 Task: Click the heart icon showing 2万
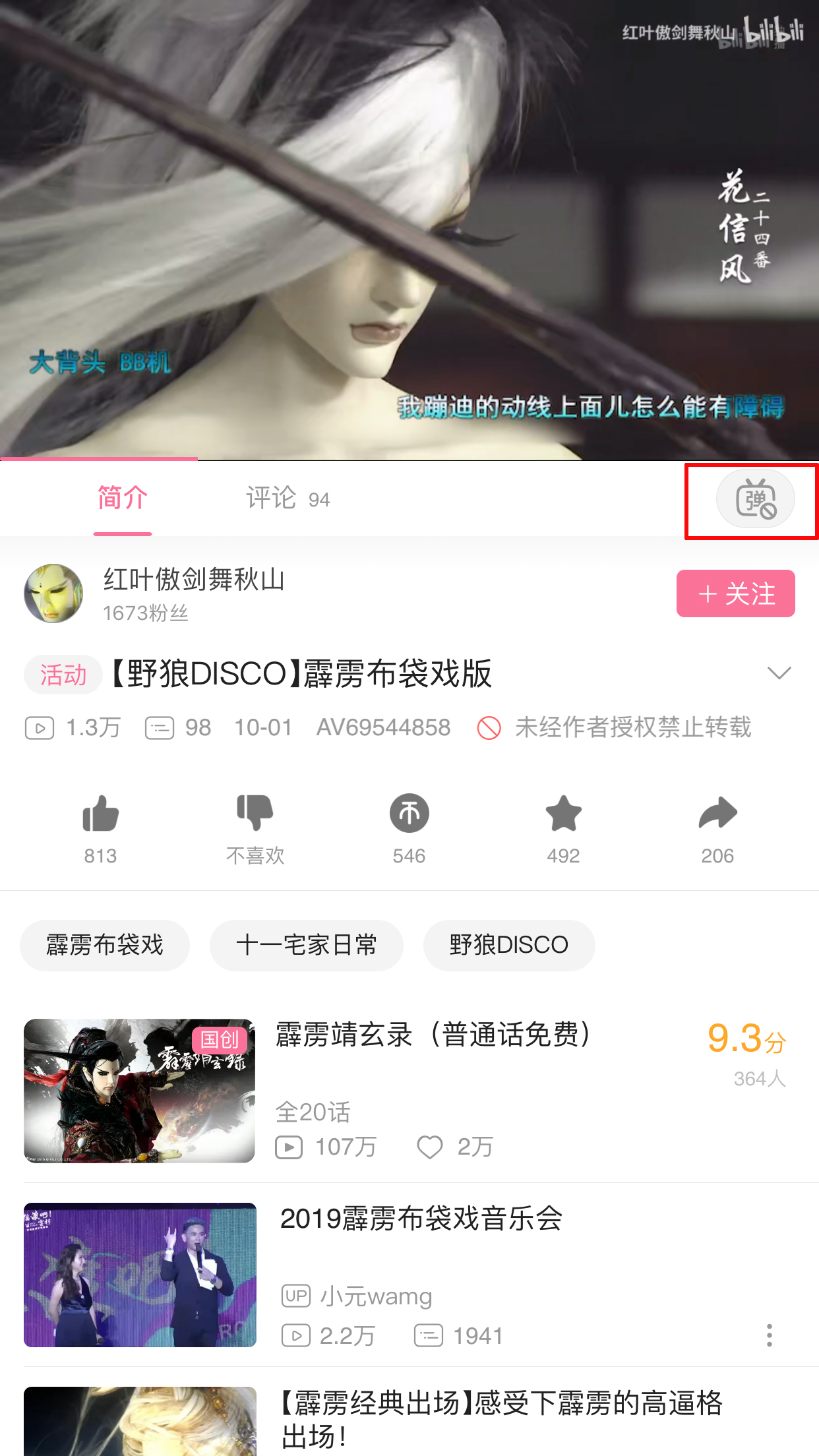(430, 1147)
